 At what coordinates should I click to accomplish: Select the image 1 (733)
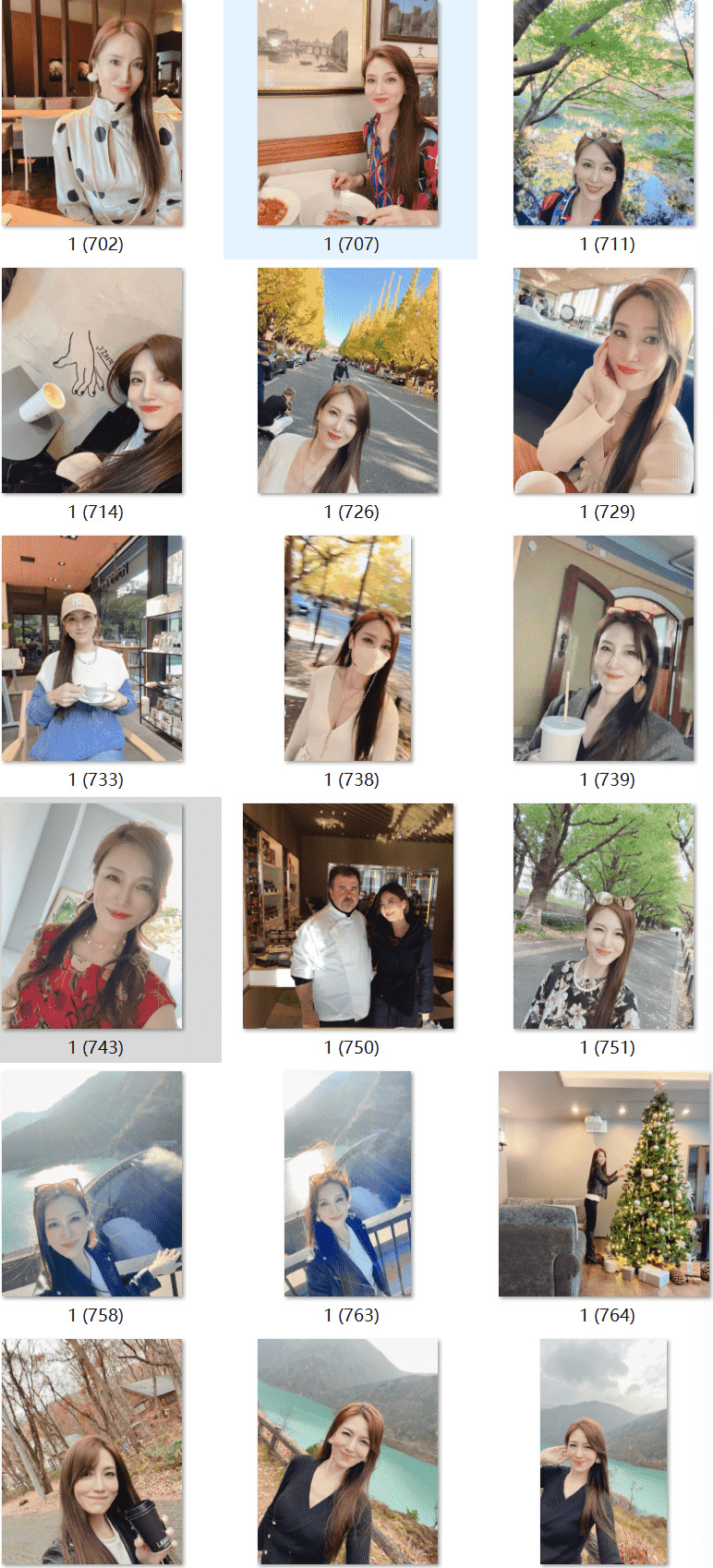[92, 648]
